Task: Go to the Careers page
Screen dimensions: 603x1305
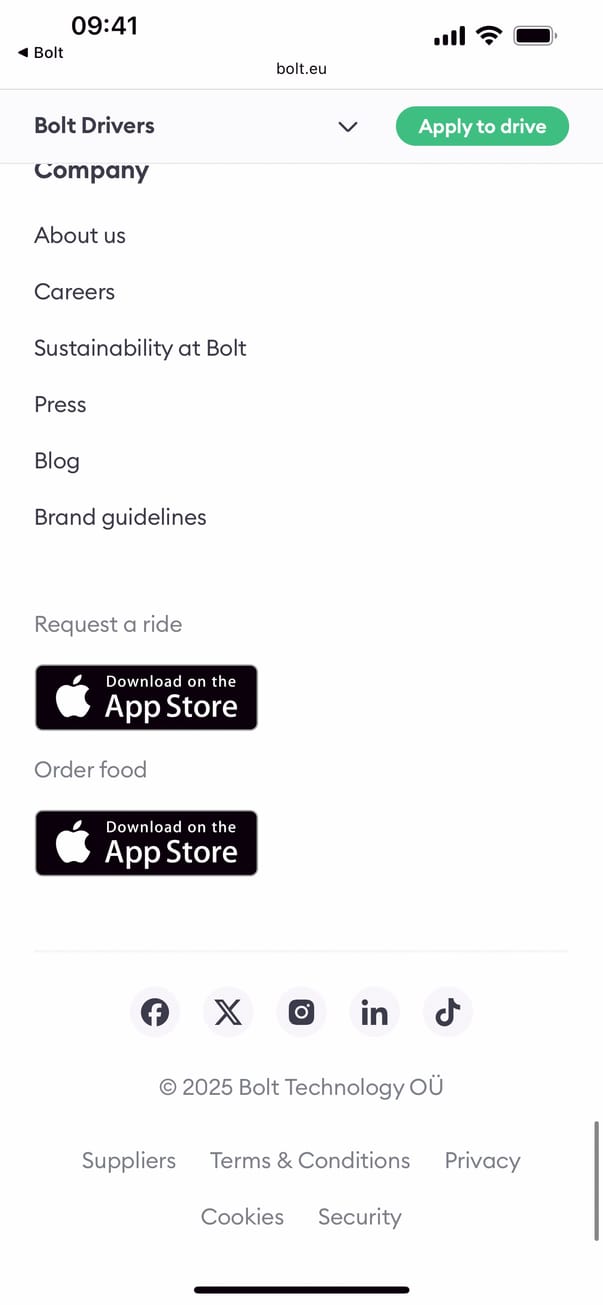Action: tap(75, 292)
